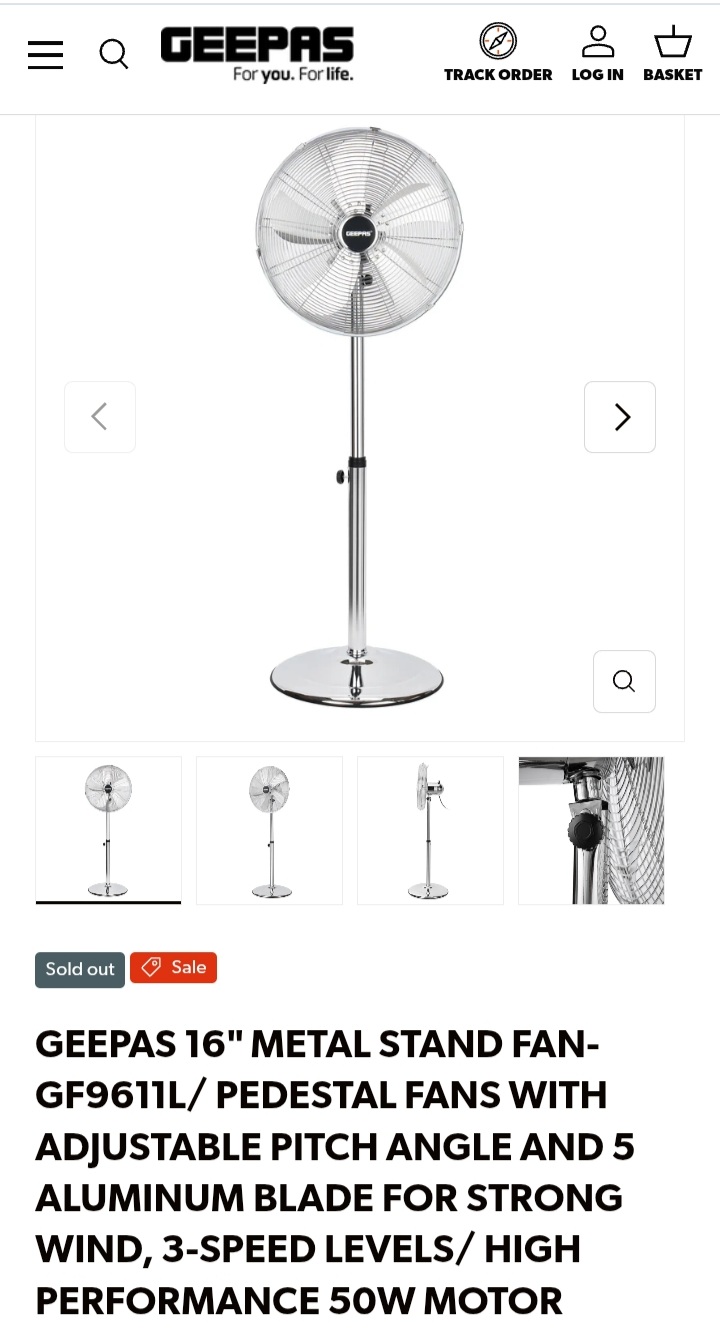This screenshot has width=720, height=1331.
Task: Select the close-up knob thumbnail
Action: tap(591, 830)
